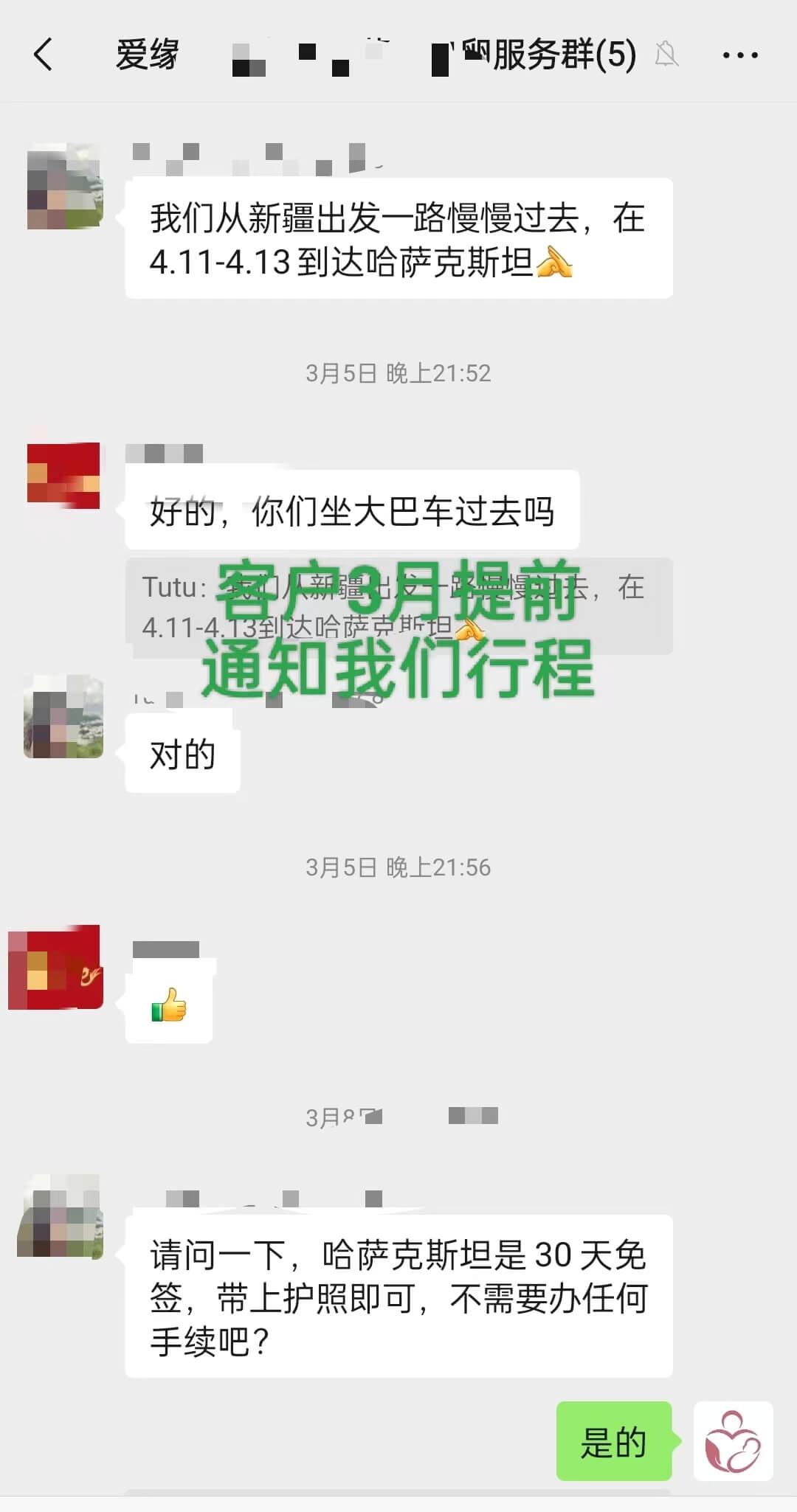Select the 爱缘 label in the header

pyautogui.click(x=147, y=55)
